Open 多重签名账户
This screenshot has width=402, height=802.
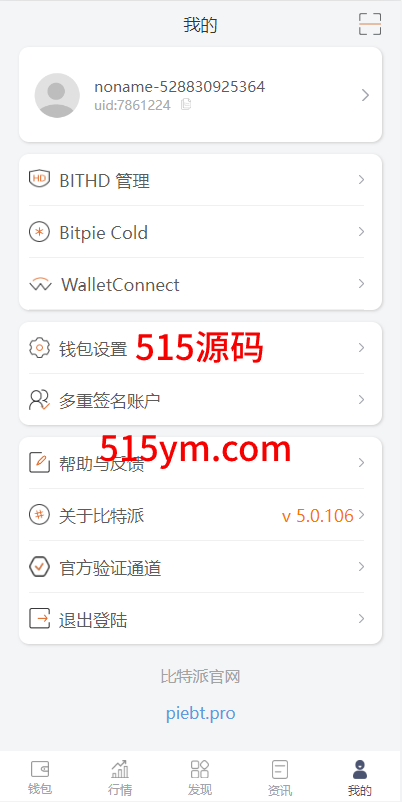point(200,399)
